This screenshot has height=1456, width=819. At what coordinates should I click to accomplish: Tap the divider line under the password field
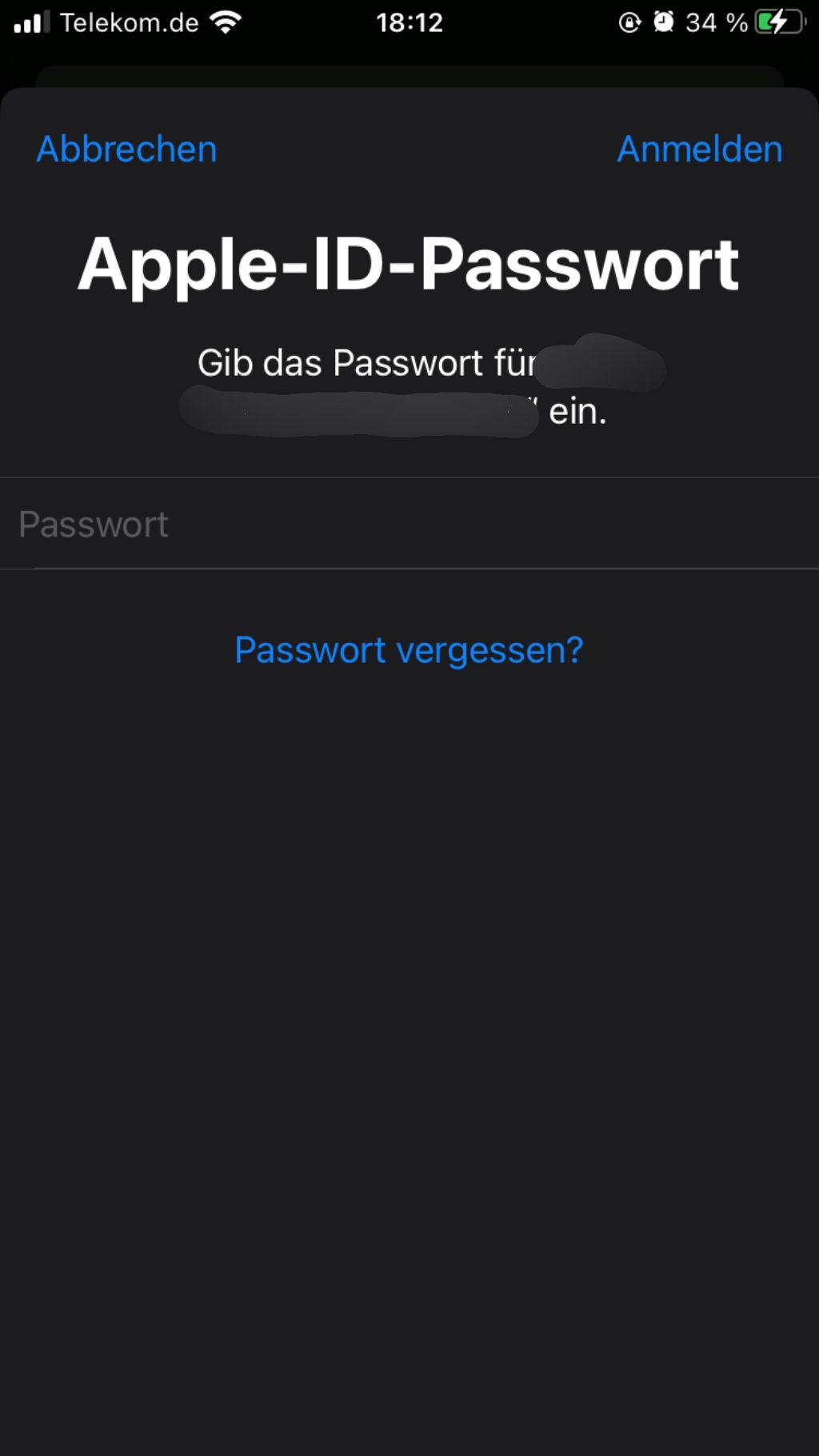(x=409, y=569)
